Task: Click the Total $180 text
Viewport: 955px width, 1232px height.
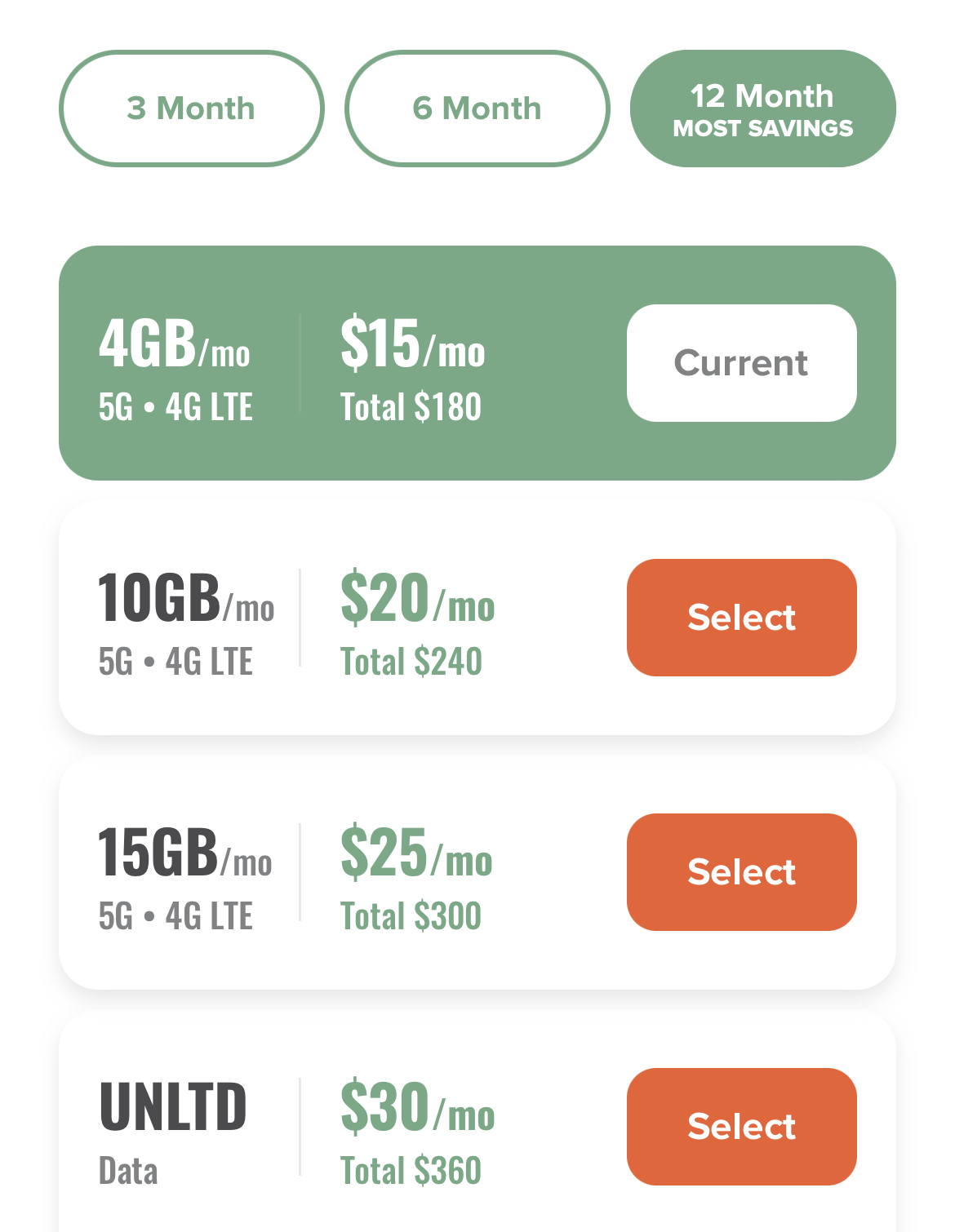Action: [410, 405]
